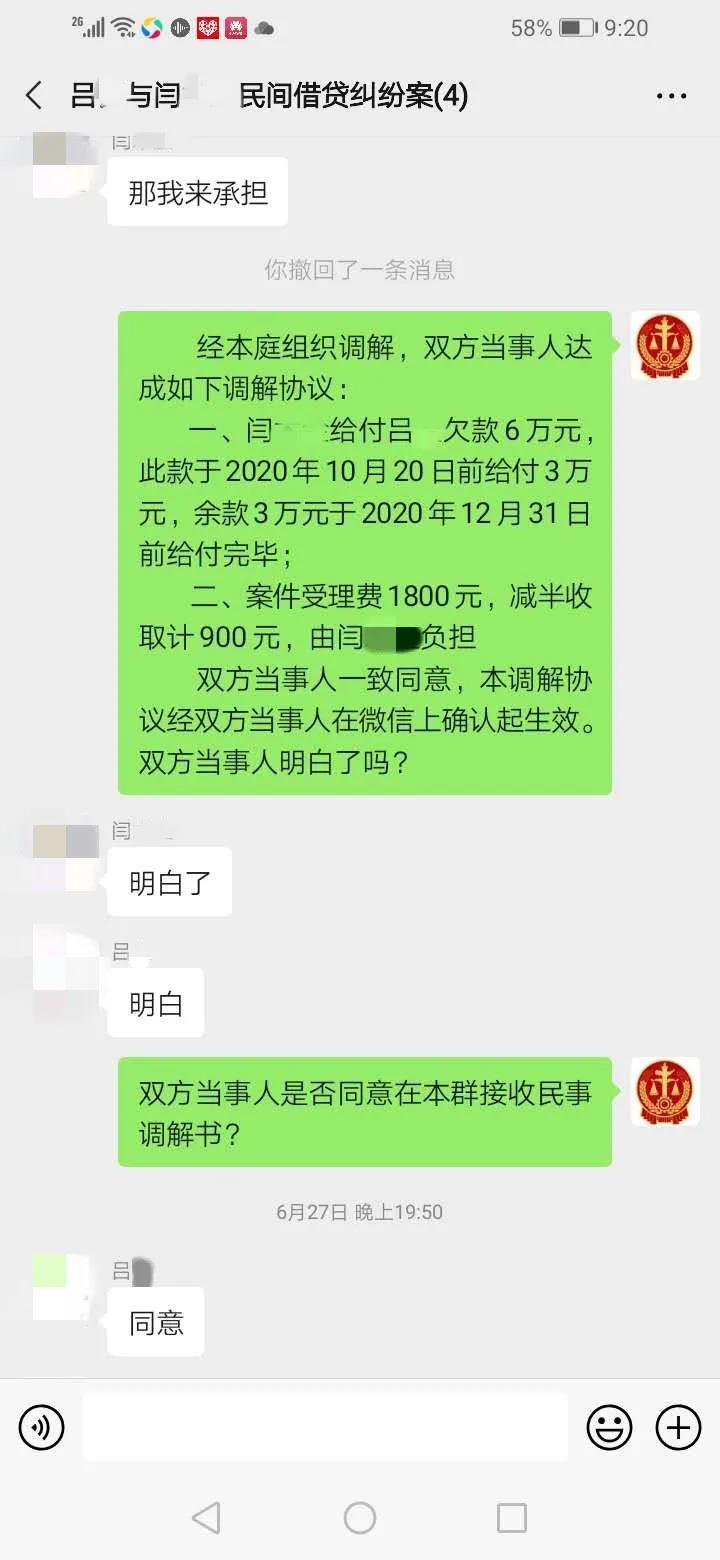This screenshot has width=720, height=1560.
Task: Open court emblem avatar beside mediation agreement
Action: (665, 345)
